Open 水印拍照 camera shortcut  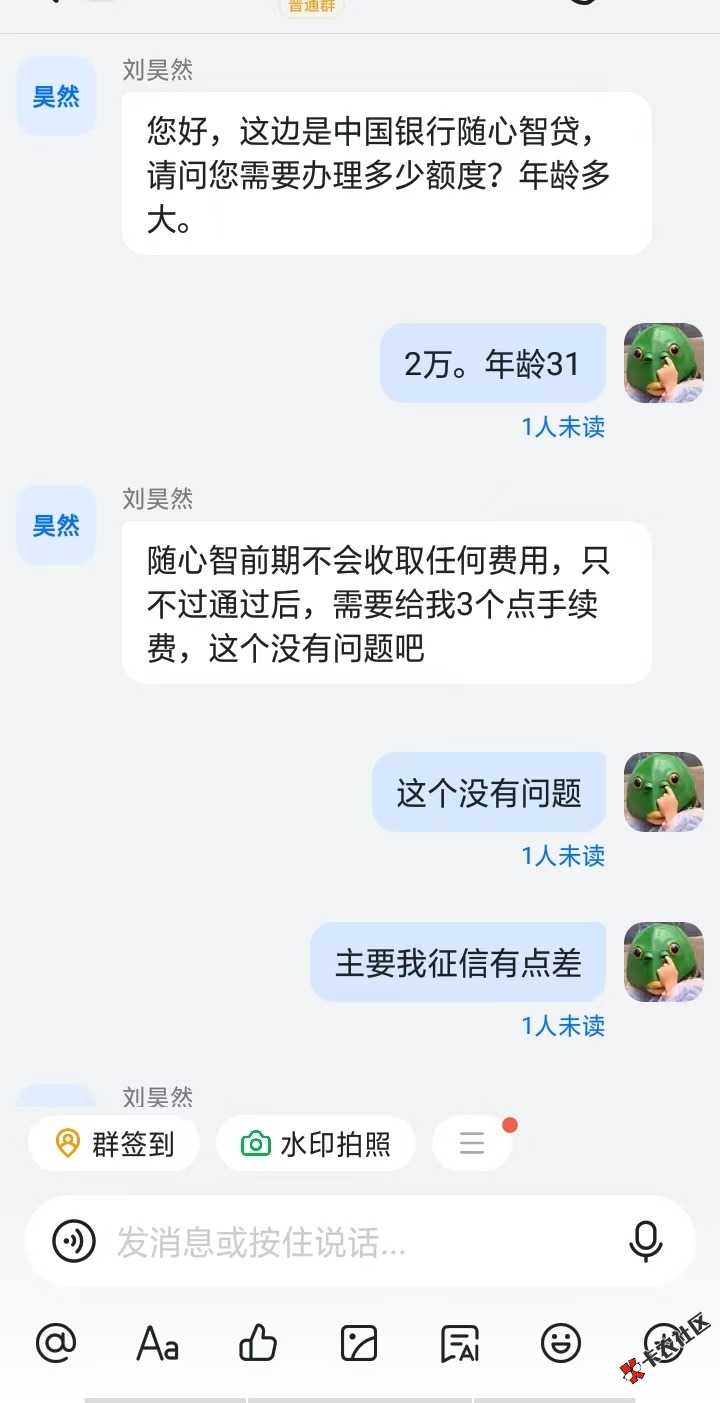click(x=316, y=1143)
